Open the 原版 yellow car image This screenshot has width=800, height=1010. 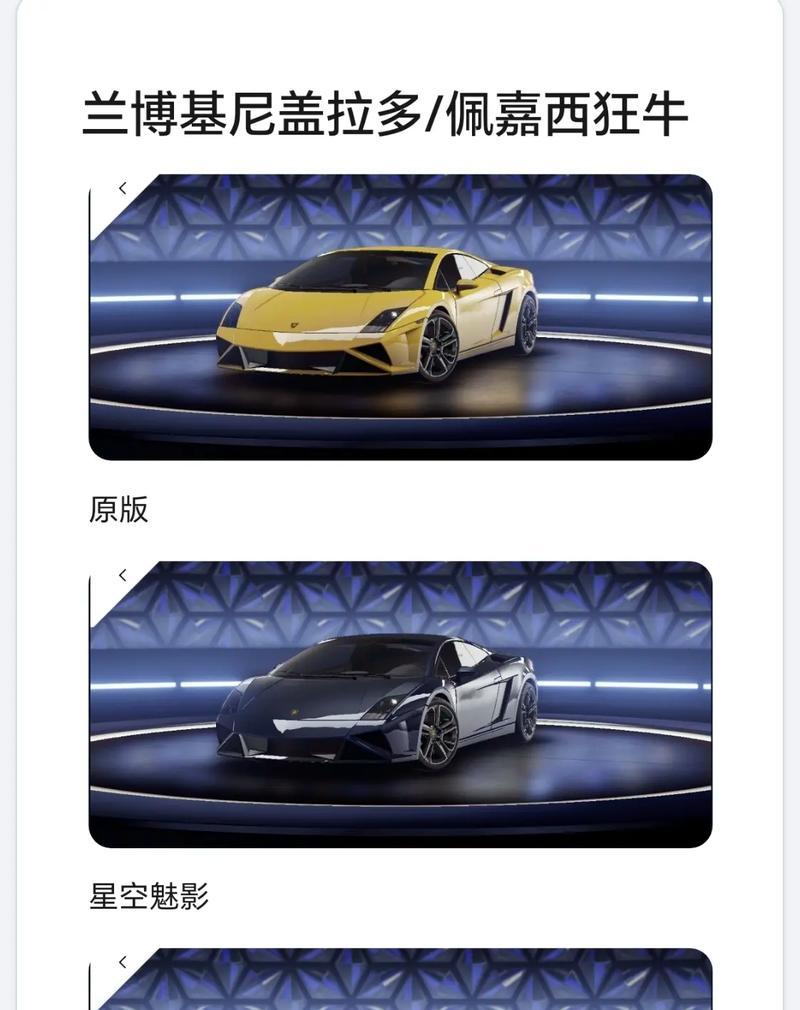click(400, 317)
